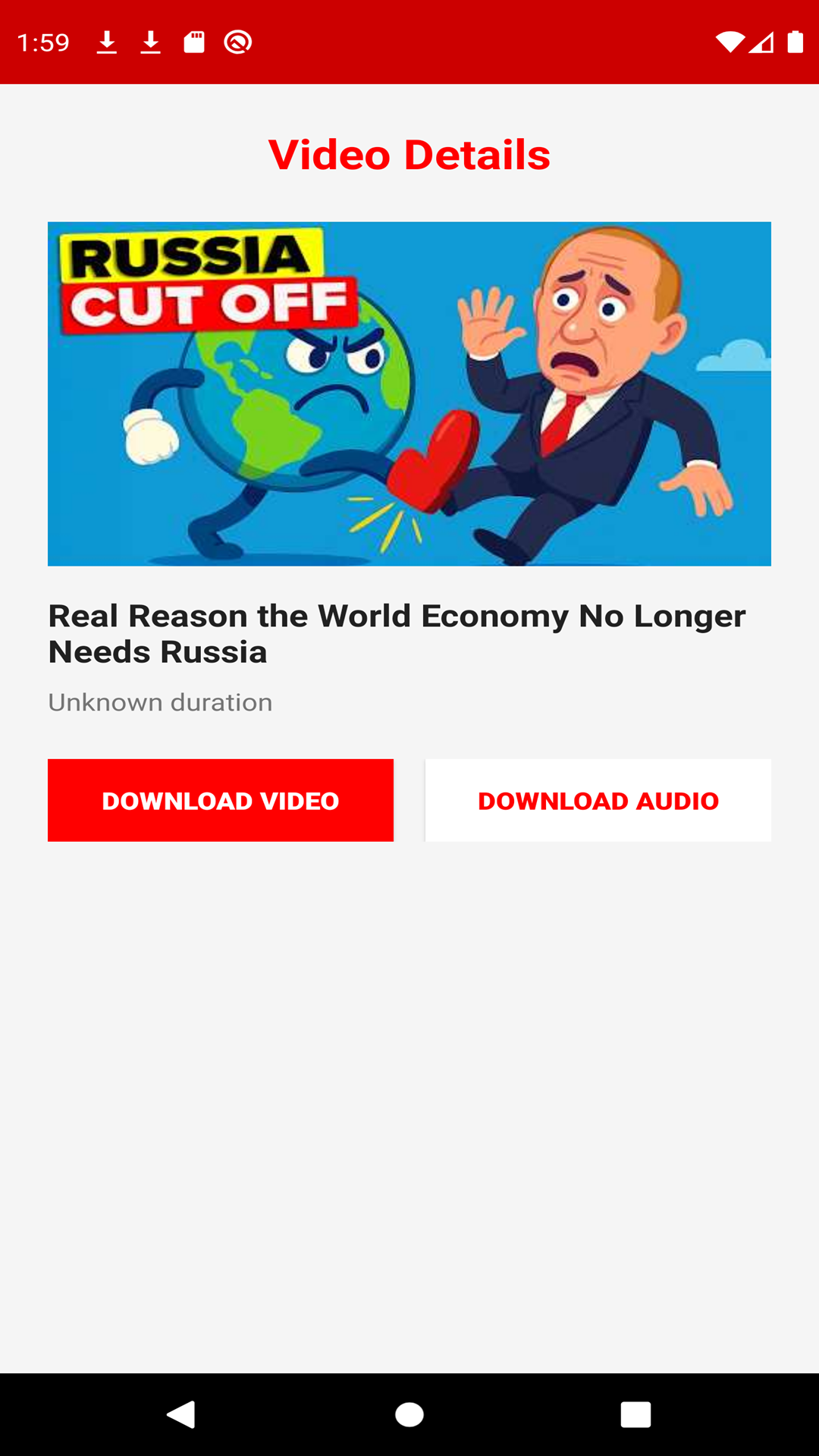Screen dimensions: 819x1456
Task: Go back using system back button
Action: [x=182, y=1414]
